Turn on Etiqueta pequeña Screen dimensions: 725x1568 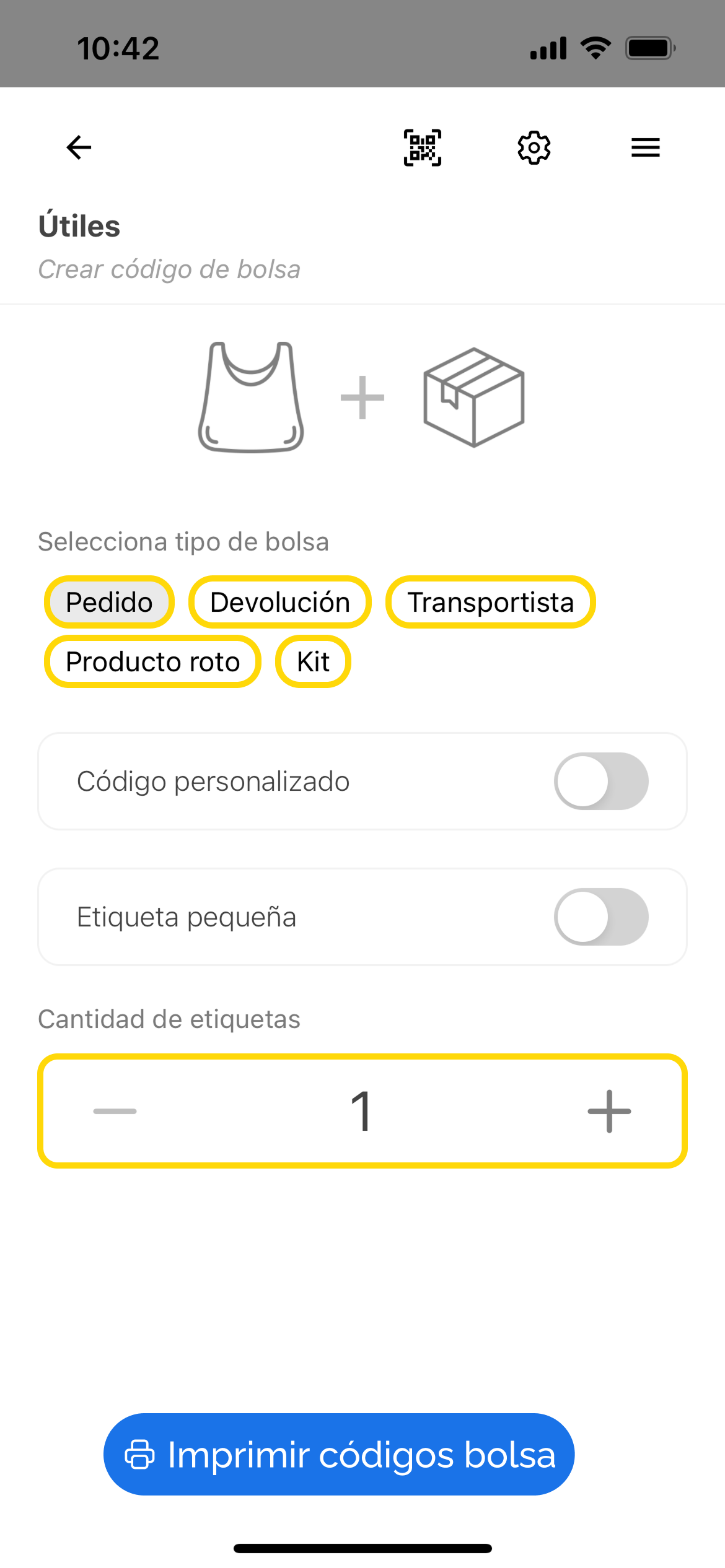(x=601, y=917)
